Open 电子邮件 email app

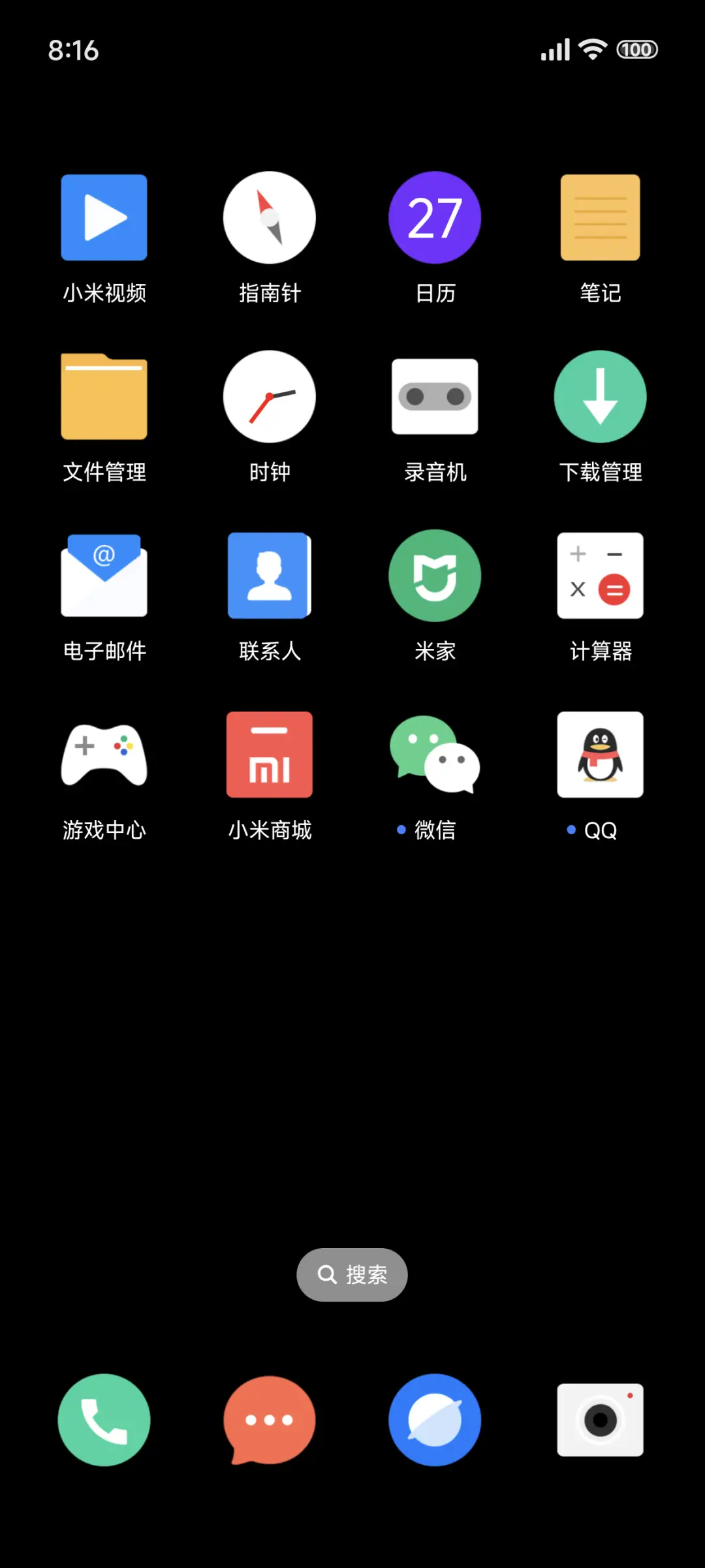coord(104,575)
